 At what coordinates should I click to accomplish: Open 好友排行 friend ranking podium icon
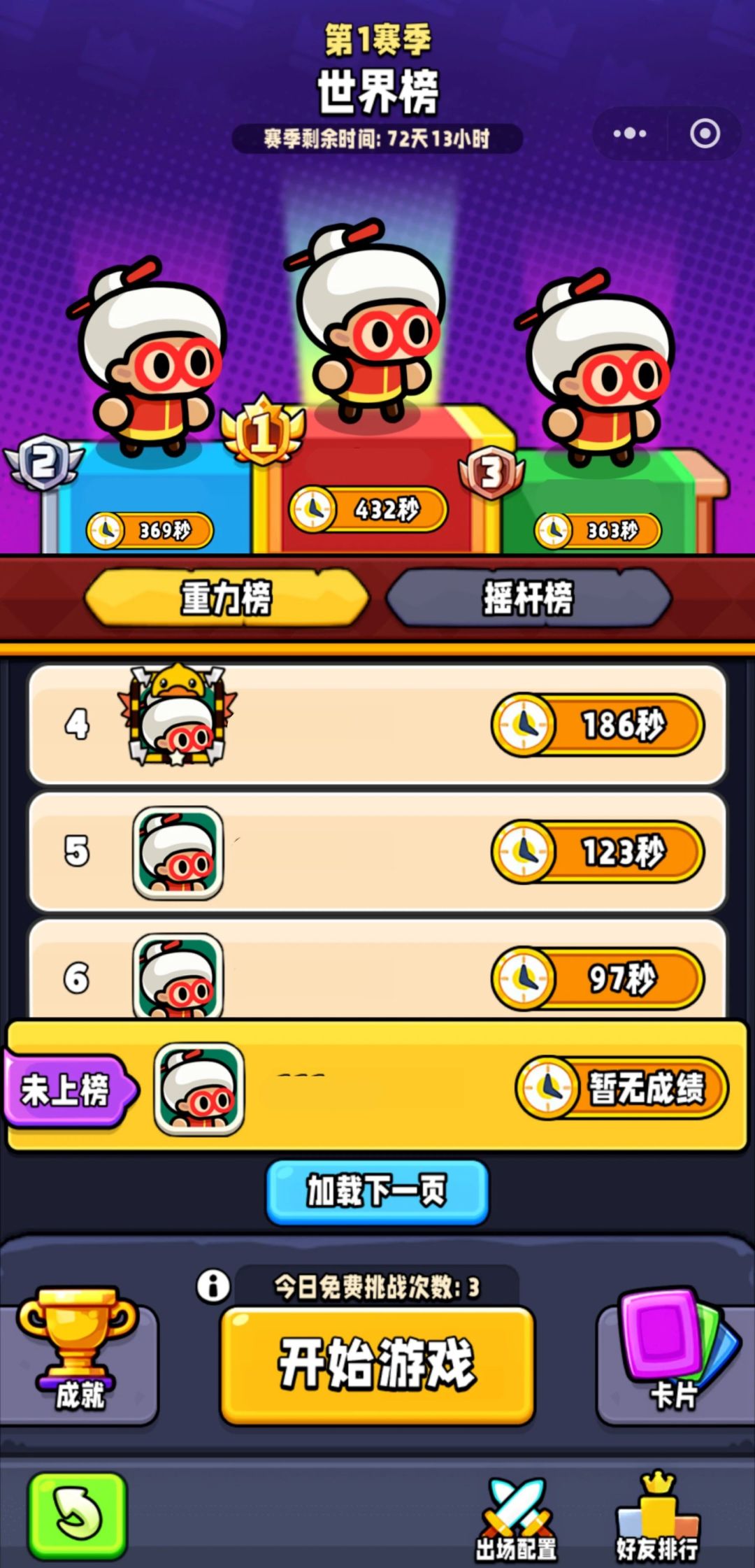[x=658, y=1504]
